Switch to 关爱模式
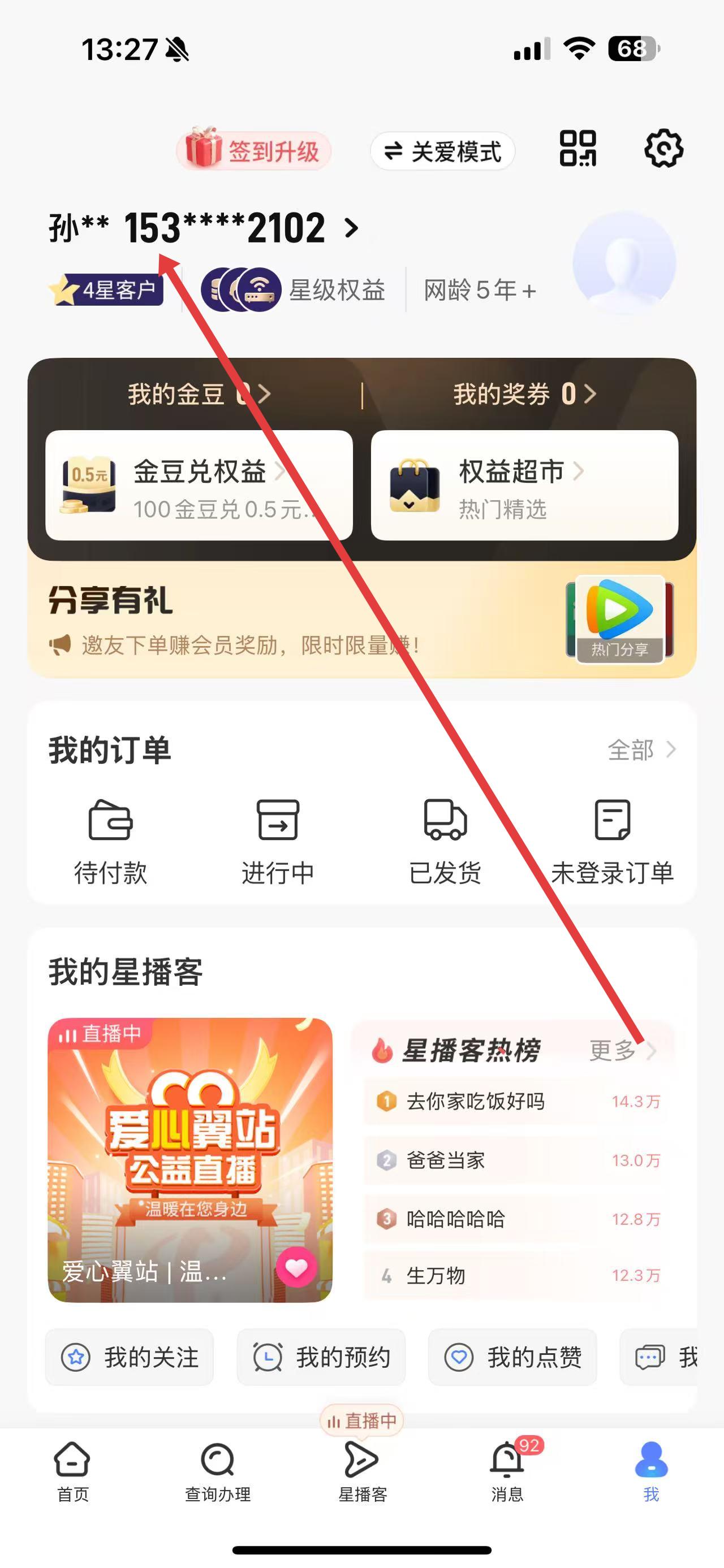 [x=443, y=151]
